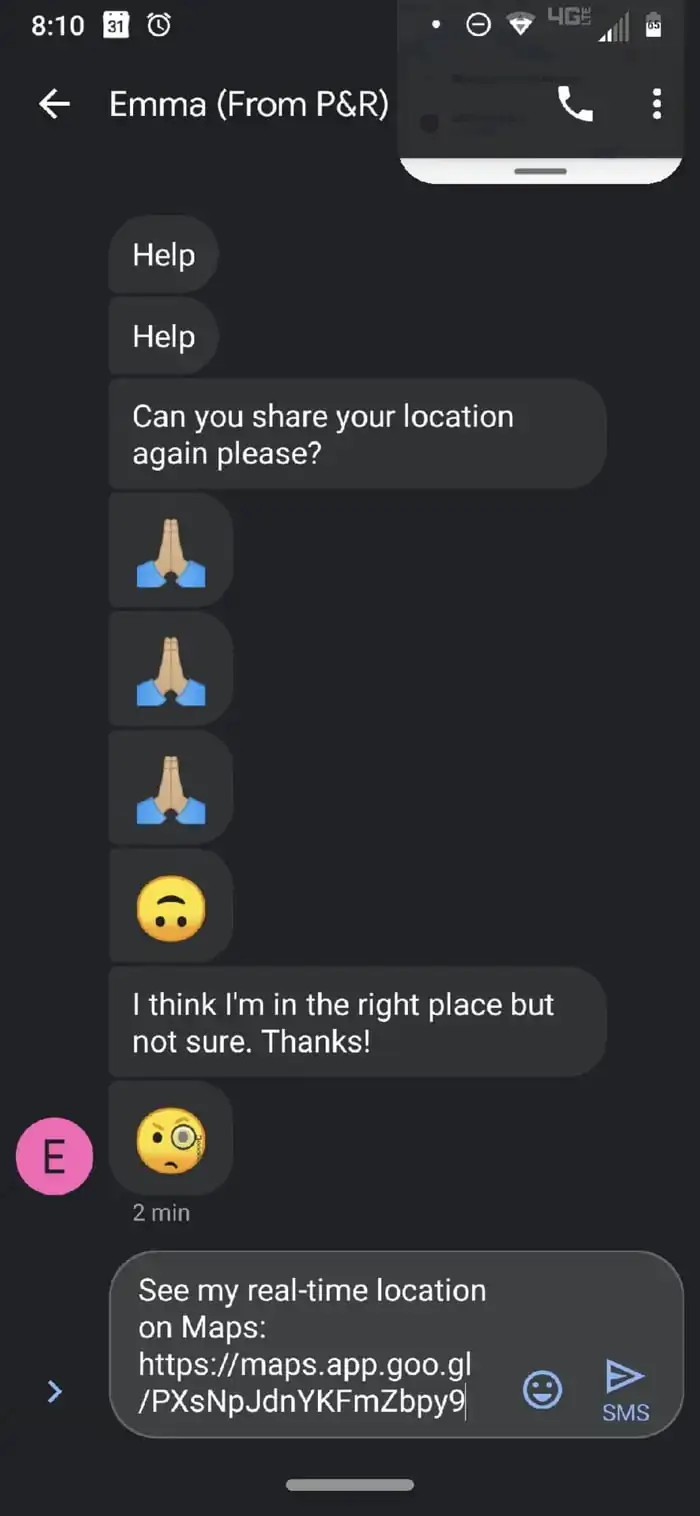Open the emoji picker in the composer

(543, 1389)
